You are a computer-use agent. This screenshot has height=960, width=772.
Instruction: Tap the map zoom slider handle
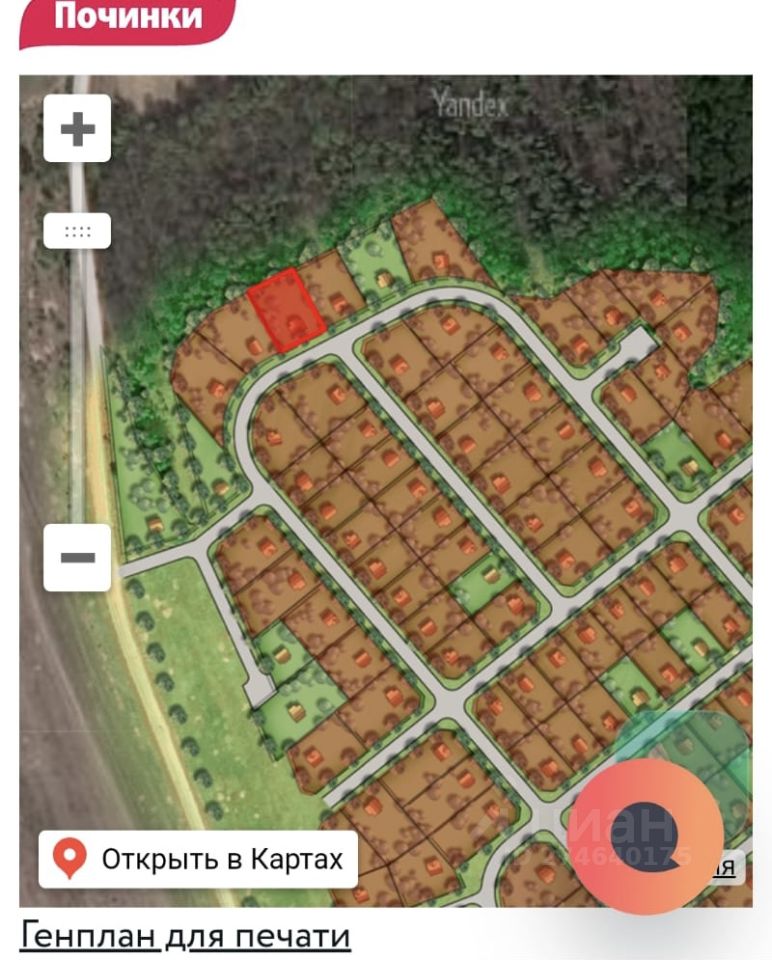click(77, 231)
